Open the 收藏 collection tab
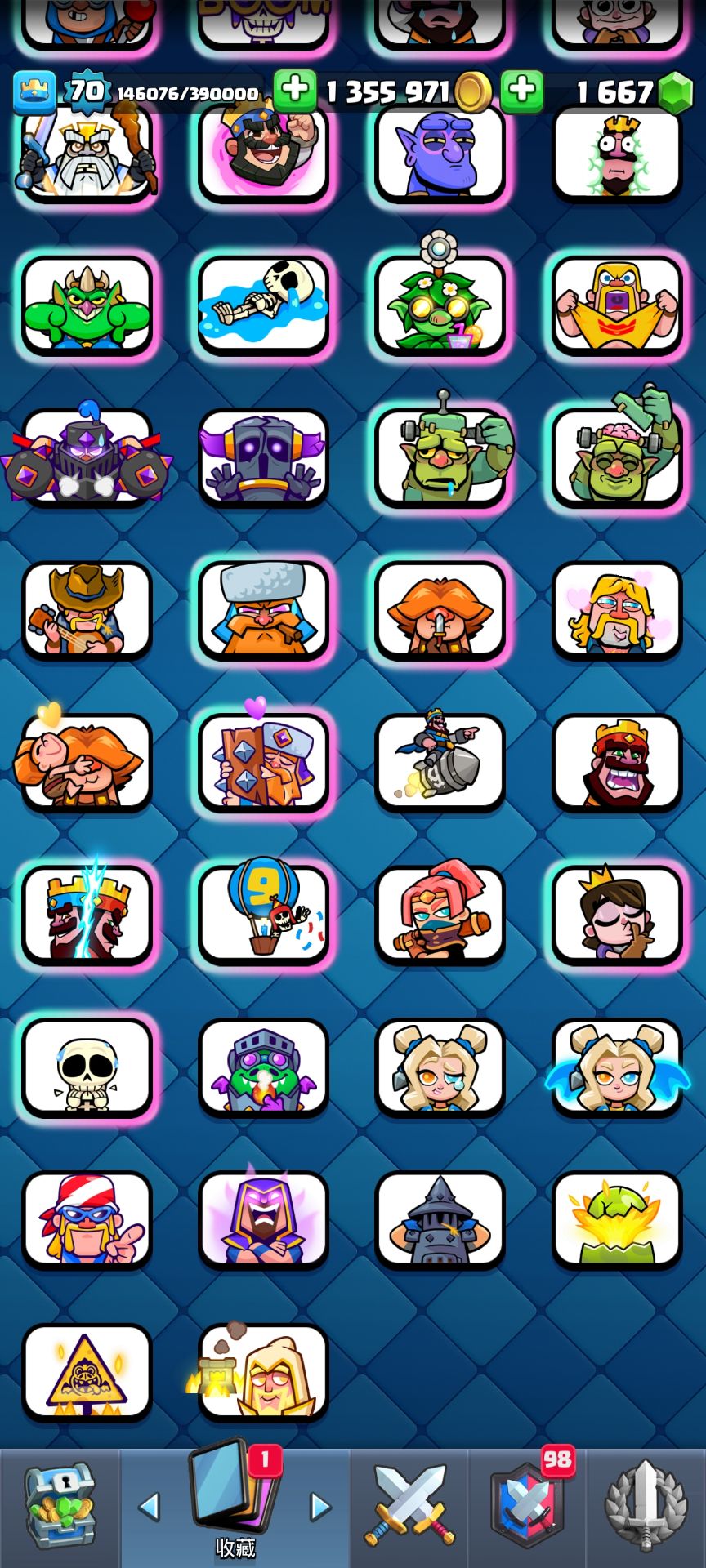This screenshot has width=706, height=1568. (235, 1507)
